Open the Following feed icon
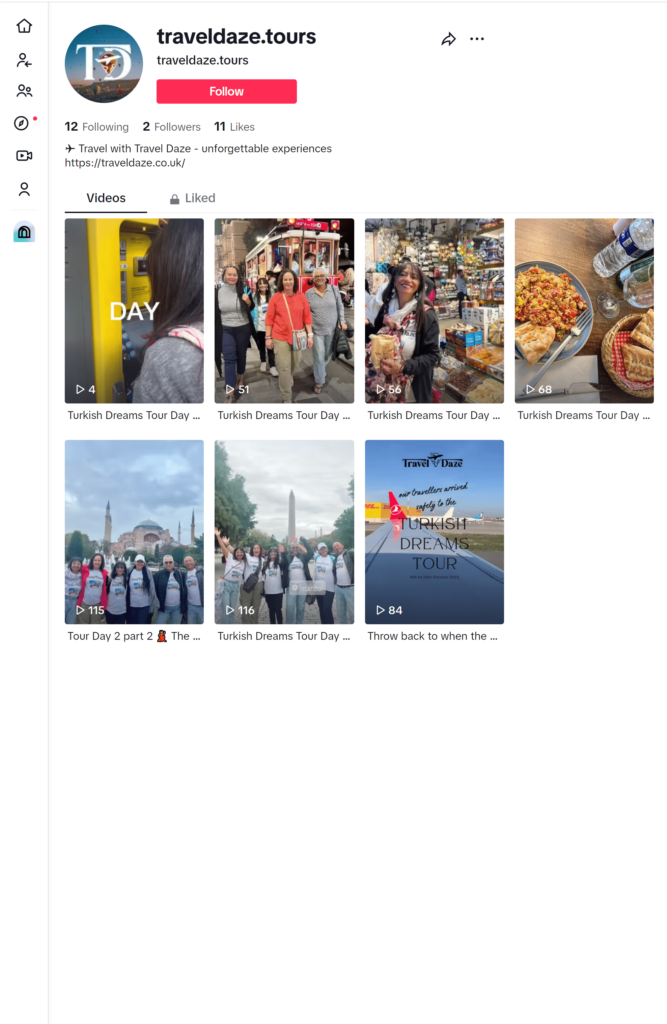The width and height of the screenshot is (667, 1024). [x=24, y=60]
